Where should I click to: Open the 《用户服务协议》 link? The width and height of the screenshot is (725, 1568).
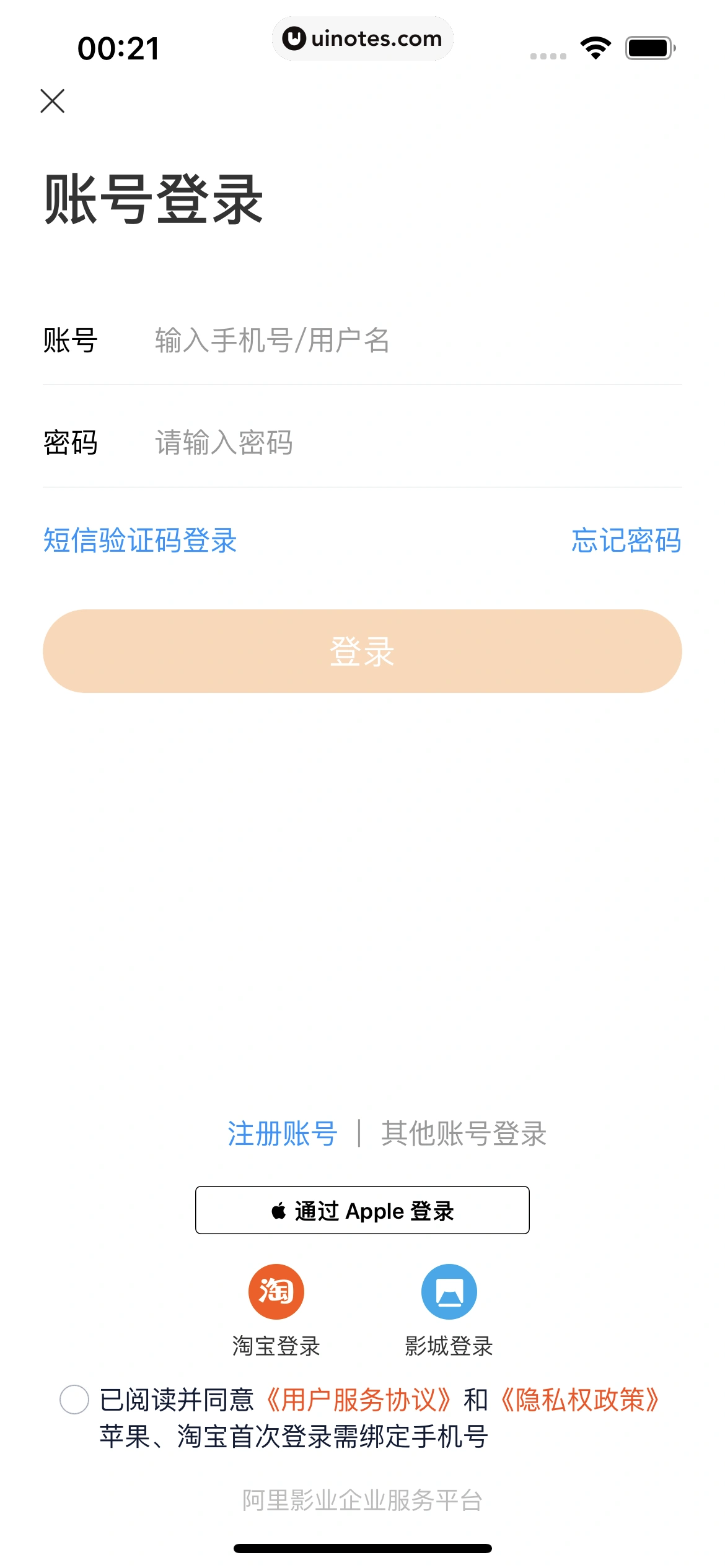(359, 1400)
